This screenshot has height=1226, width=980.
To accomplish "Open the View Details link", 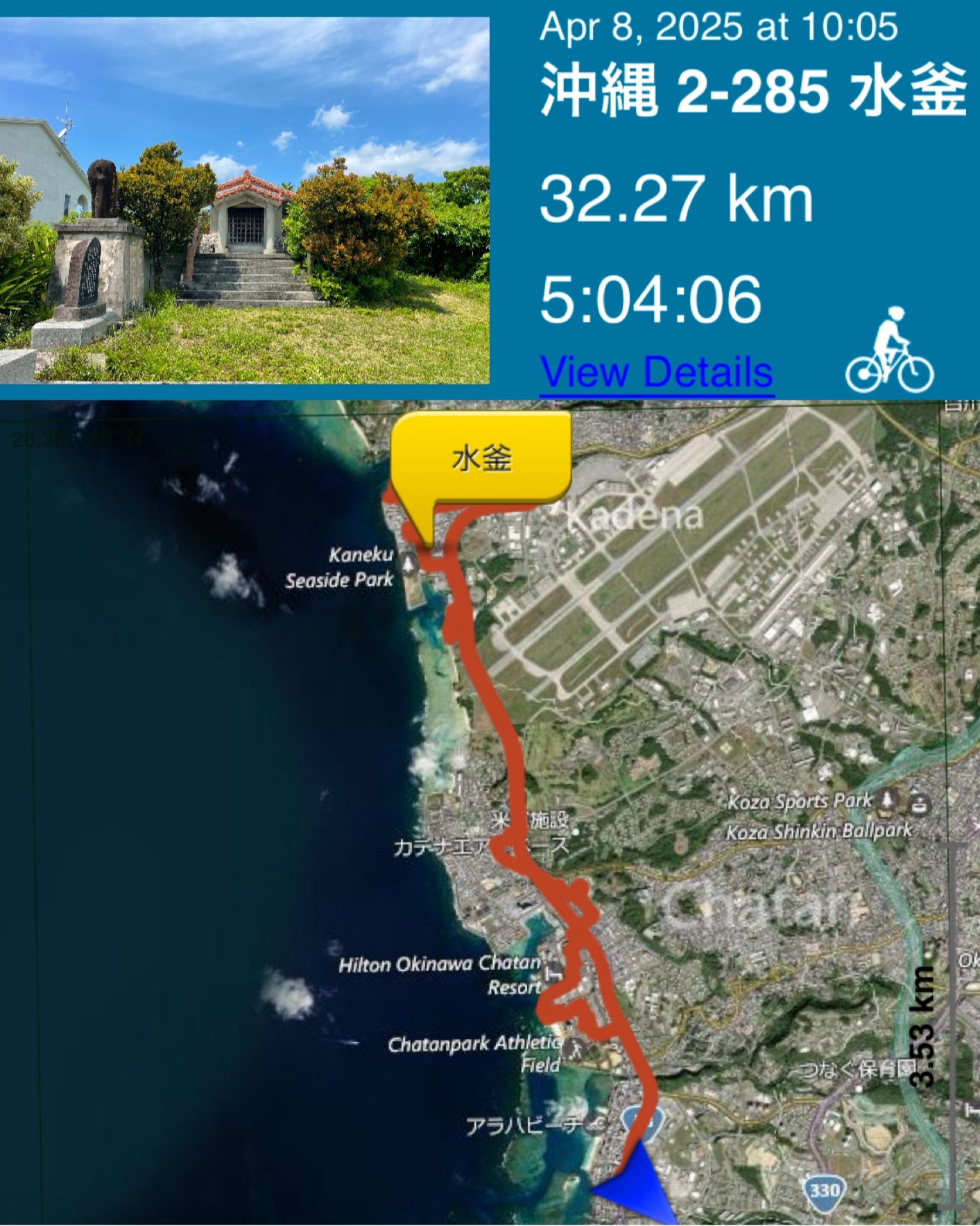I will [656, 373].
